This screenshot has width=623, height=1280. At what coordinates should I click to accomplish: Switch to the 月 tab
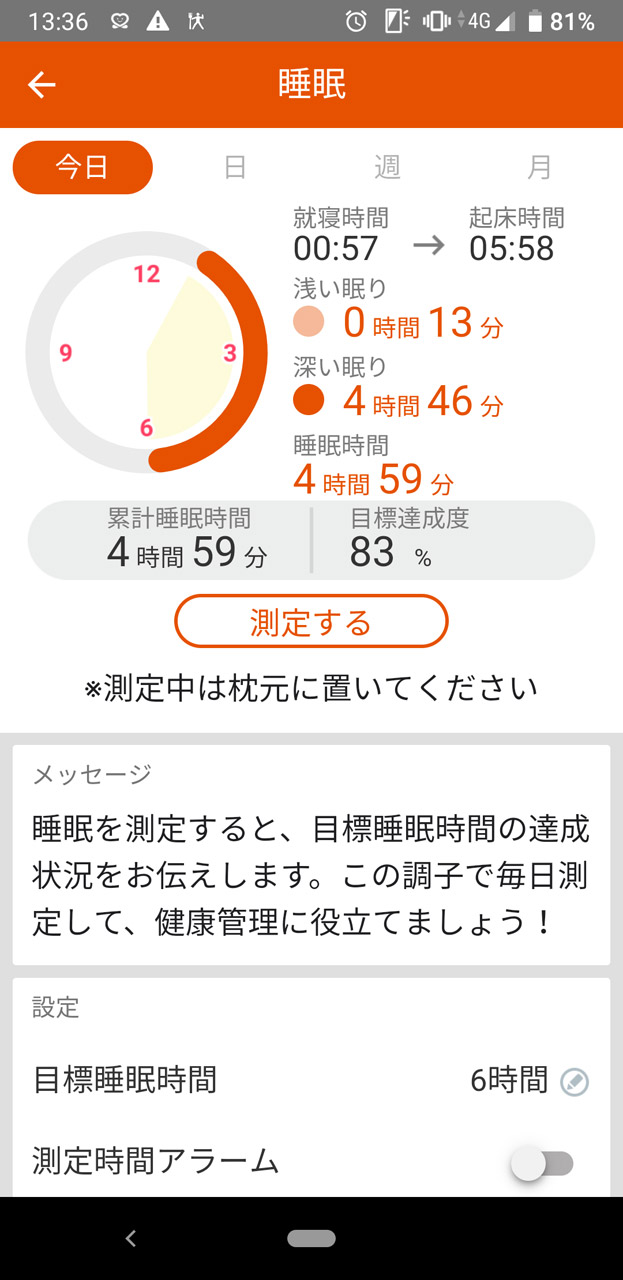coord(539,167)
